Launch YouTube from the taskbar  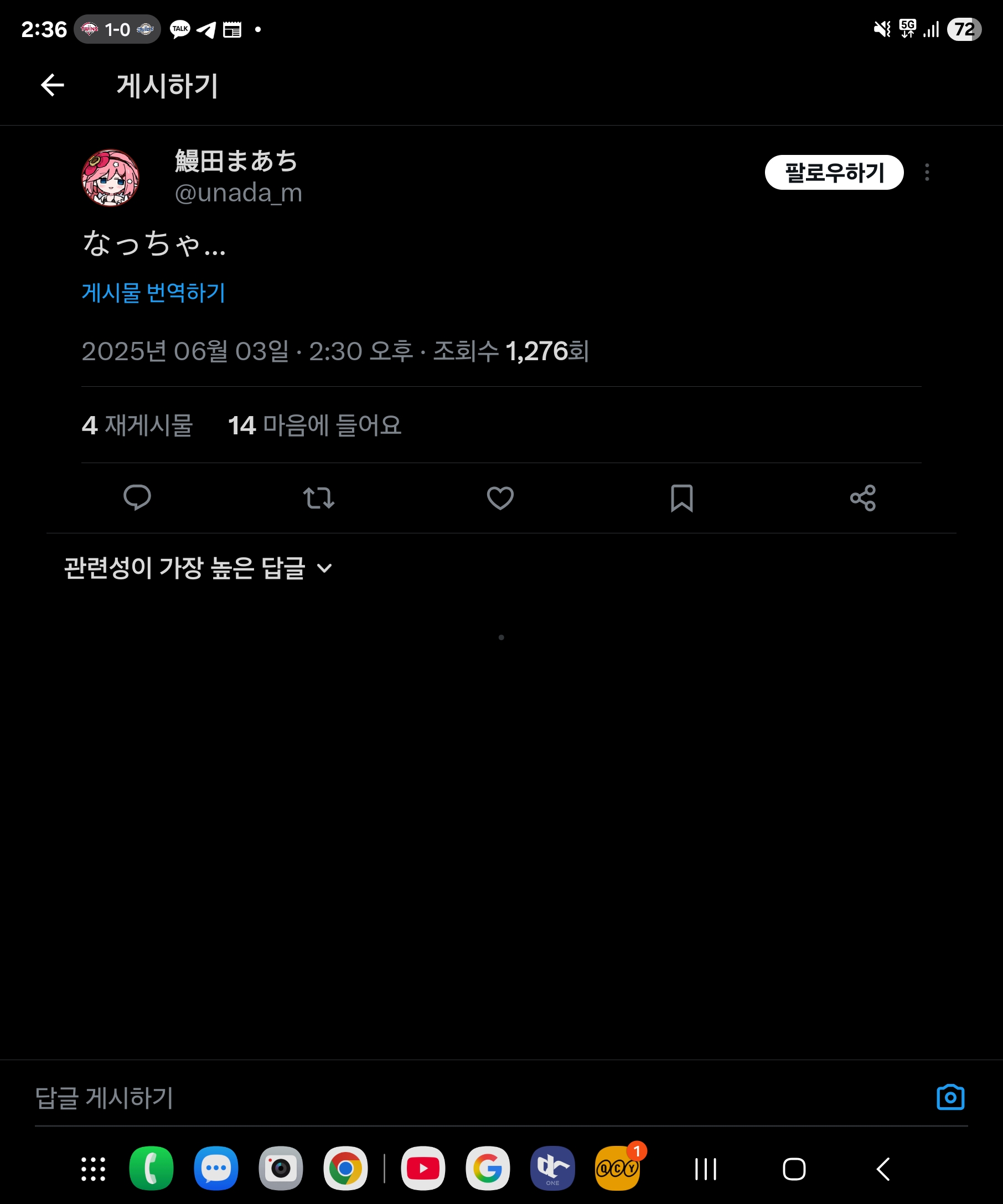pos(423,1169)
